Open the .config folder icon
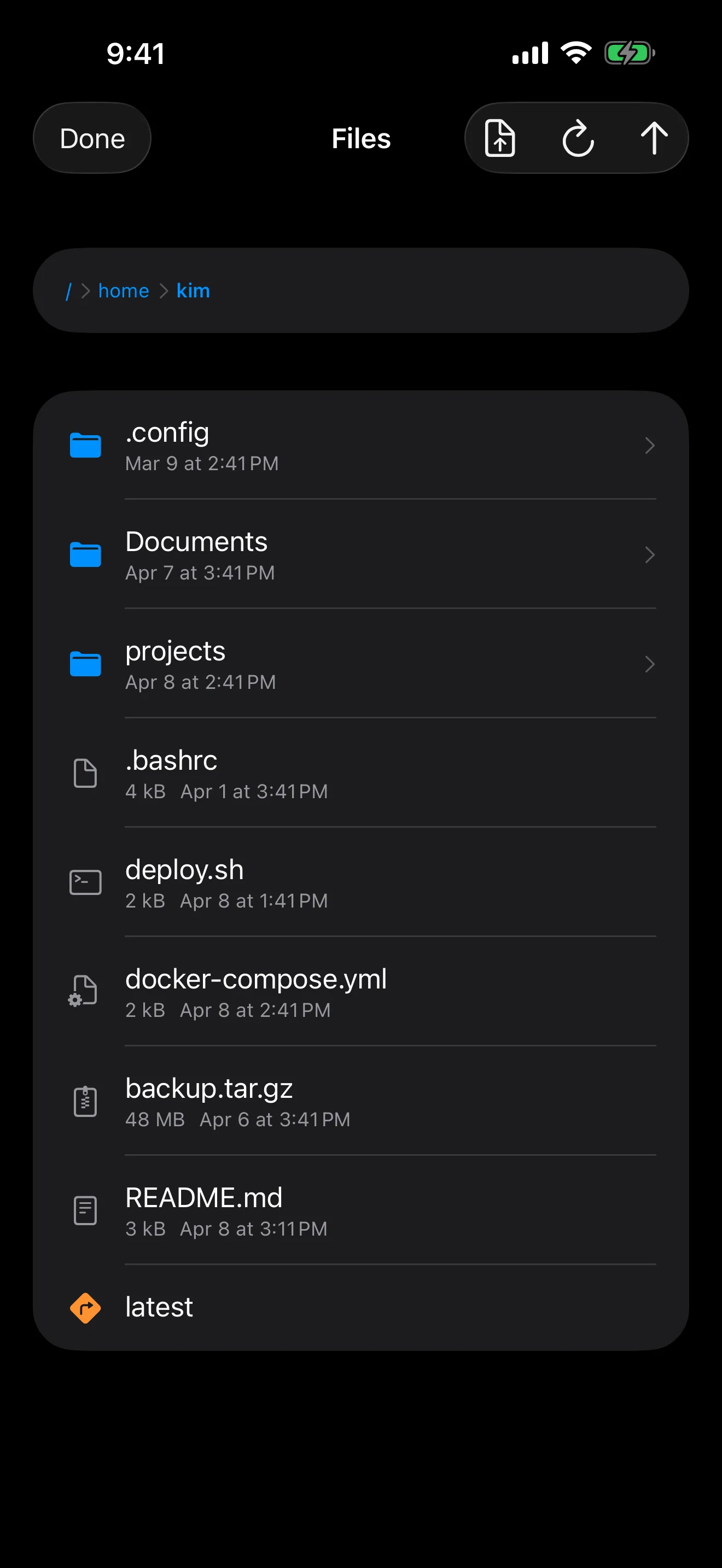Screen dimensions: 722x1568 coord(85,445)
